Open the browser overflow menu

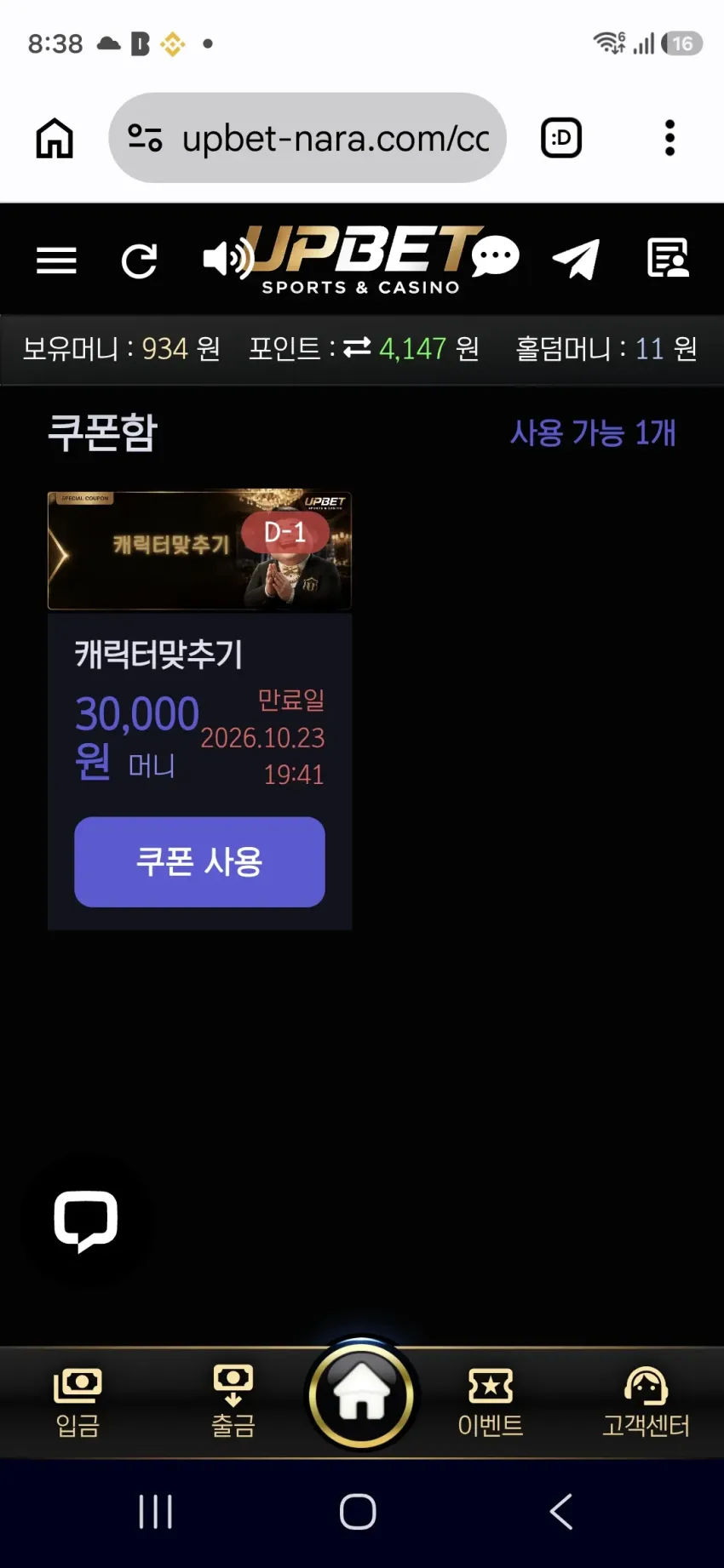coord(669,138)
